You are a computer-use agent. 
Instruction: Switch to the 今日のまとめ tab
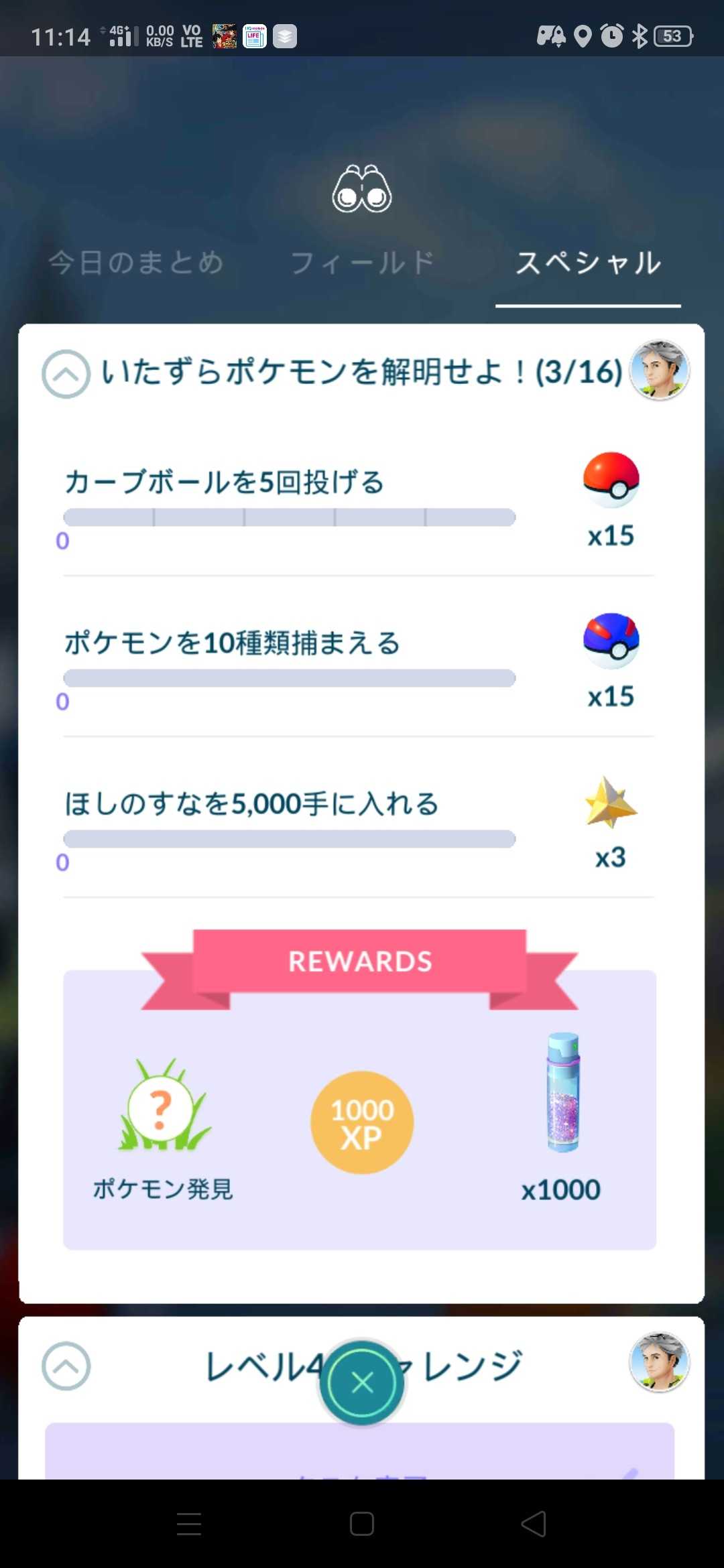136,263
